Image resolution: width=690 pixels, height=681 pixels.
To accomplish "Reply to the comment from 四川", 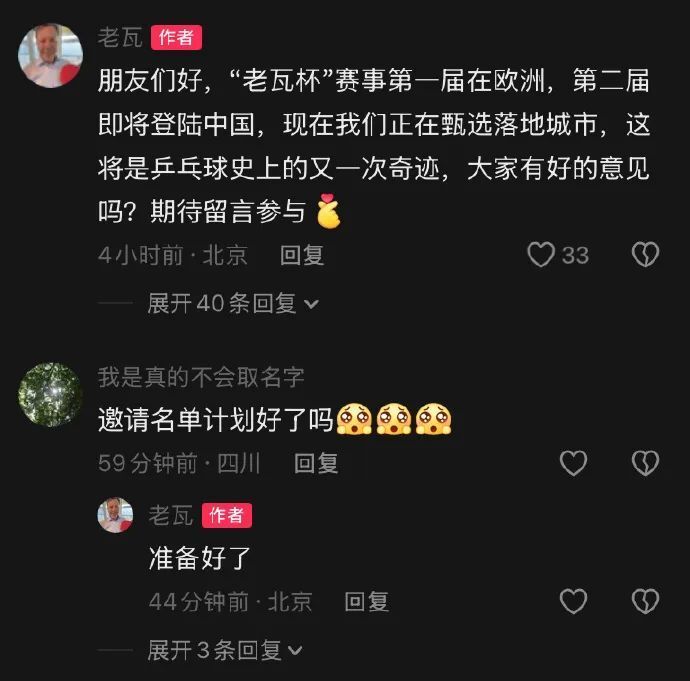I will (x=316, y=463).
